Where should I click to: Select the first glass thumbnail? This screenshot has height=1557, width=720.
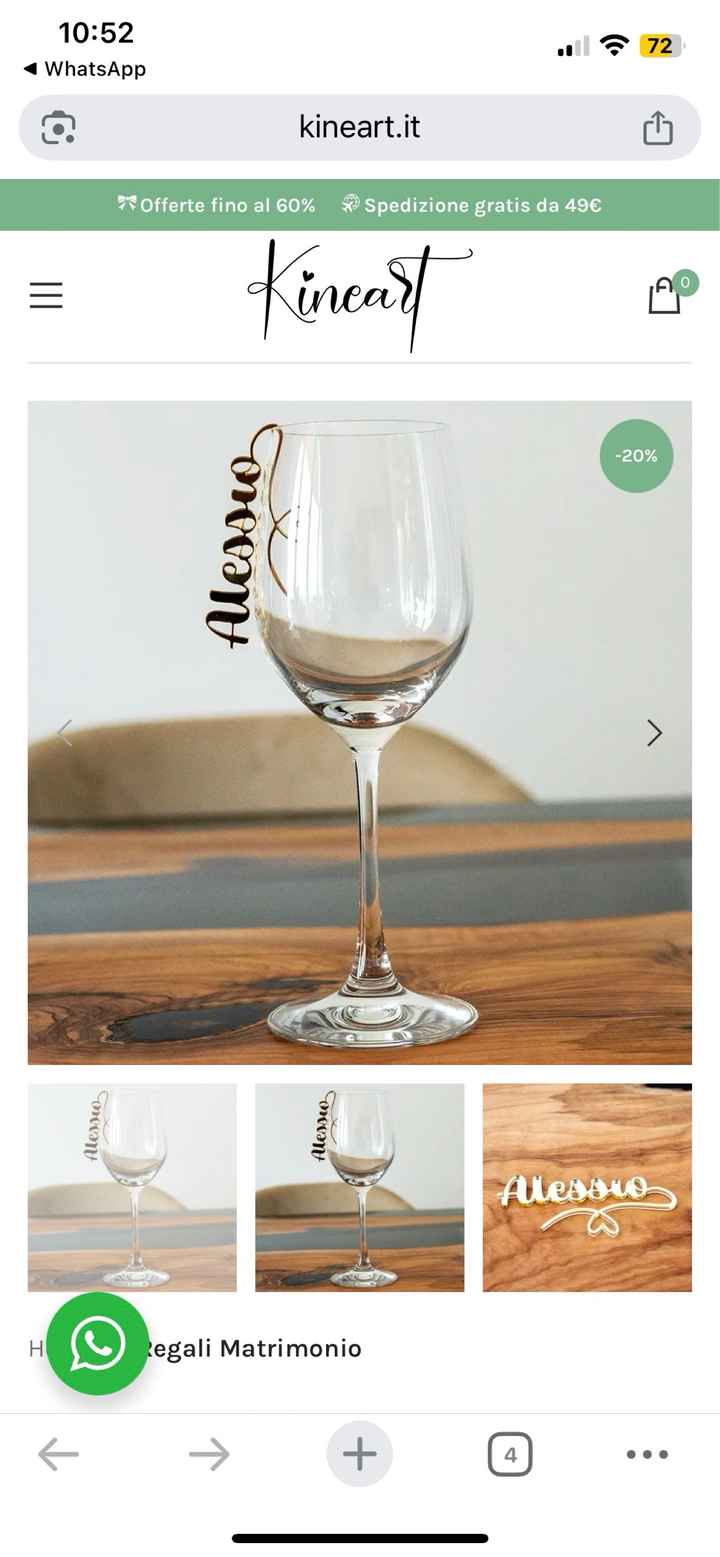pyautogui.click(x=132, y=1187)
